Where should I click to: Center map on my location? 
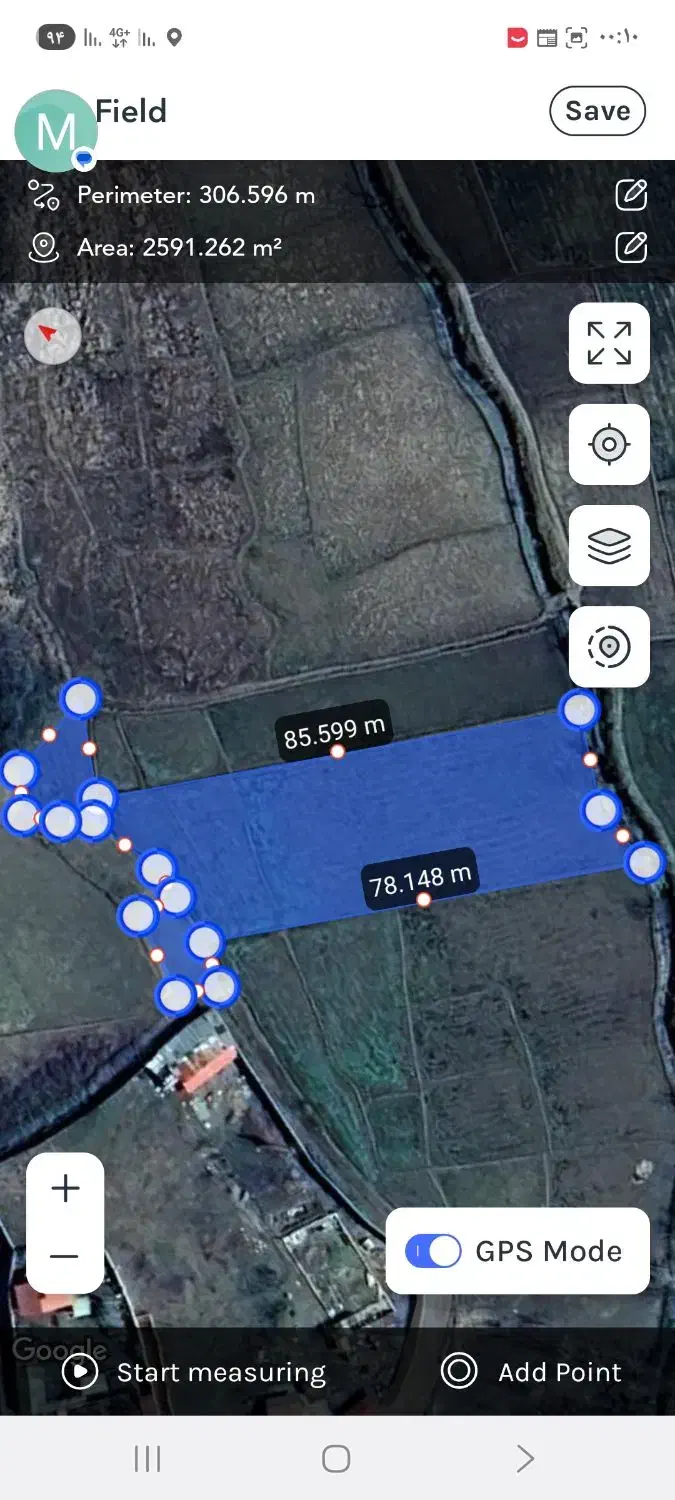coord(609,444)
